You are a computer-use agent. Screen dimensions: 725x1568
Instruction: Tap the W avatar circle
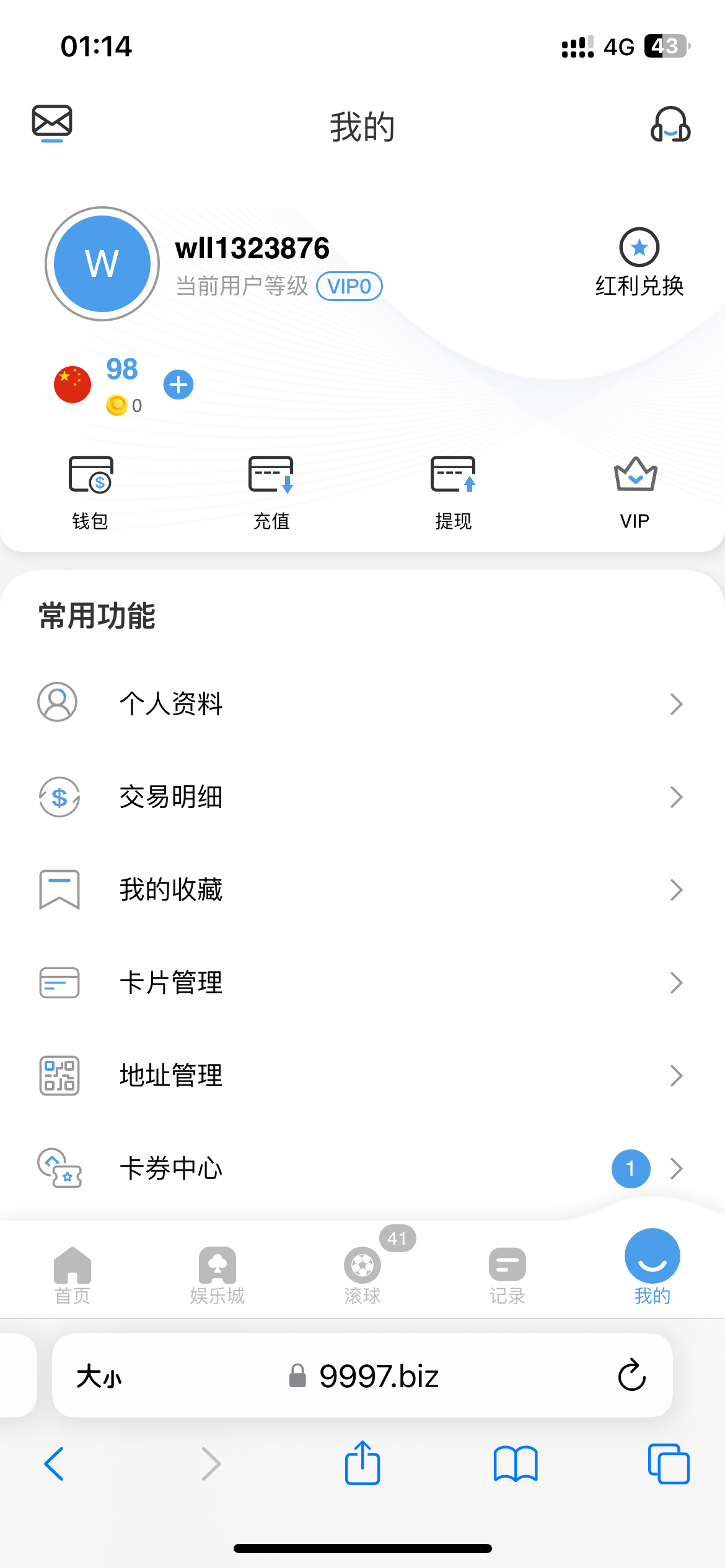(x=102, y=263)
